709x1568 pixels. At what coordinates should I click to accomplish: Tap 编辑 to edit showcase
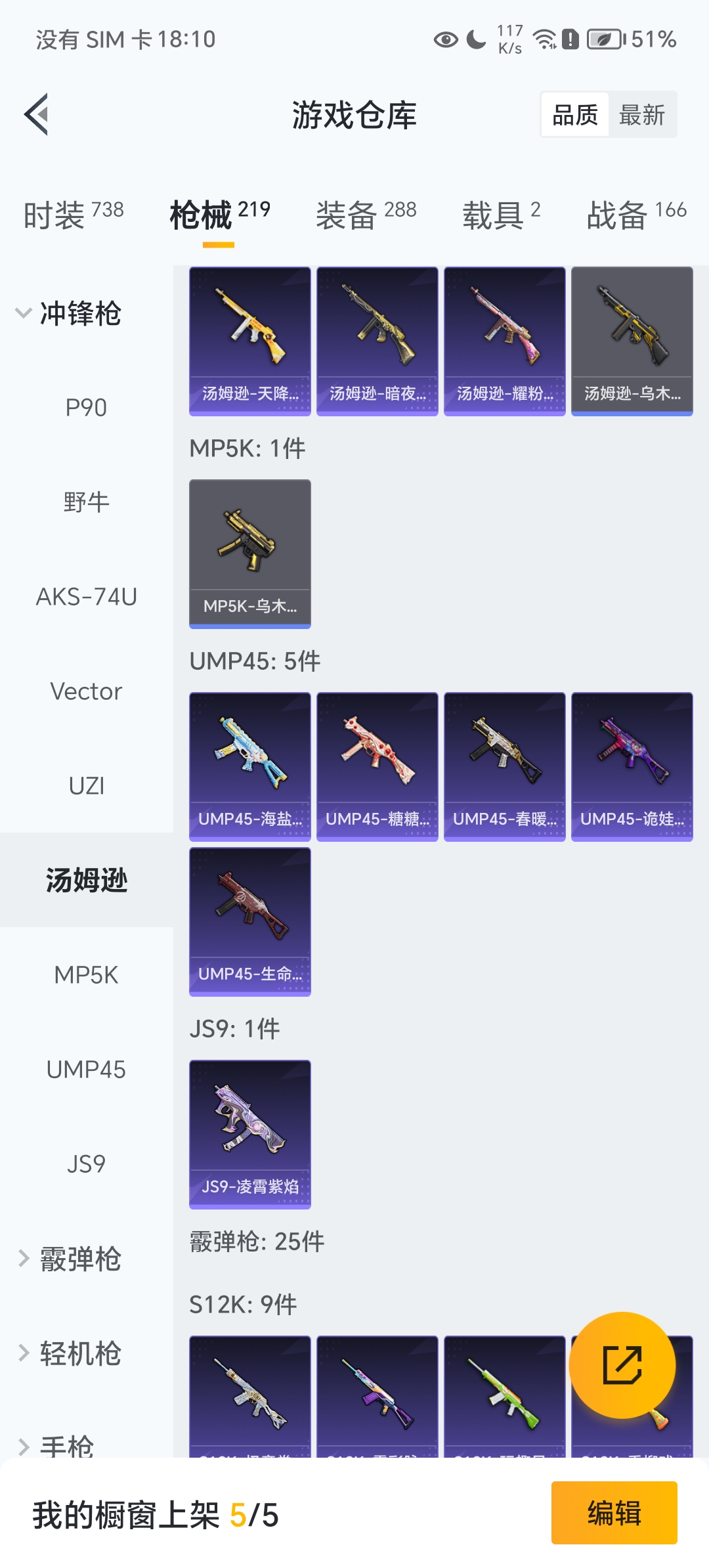coord(614,1513)
